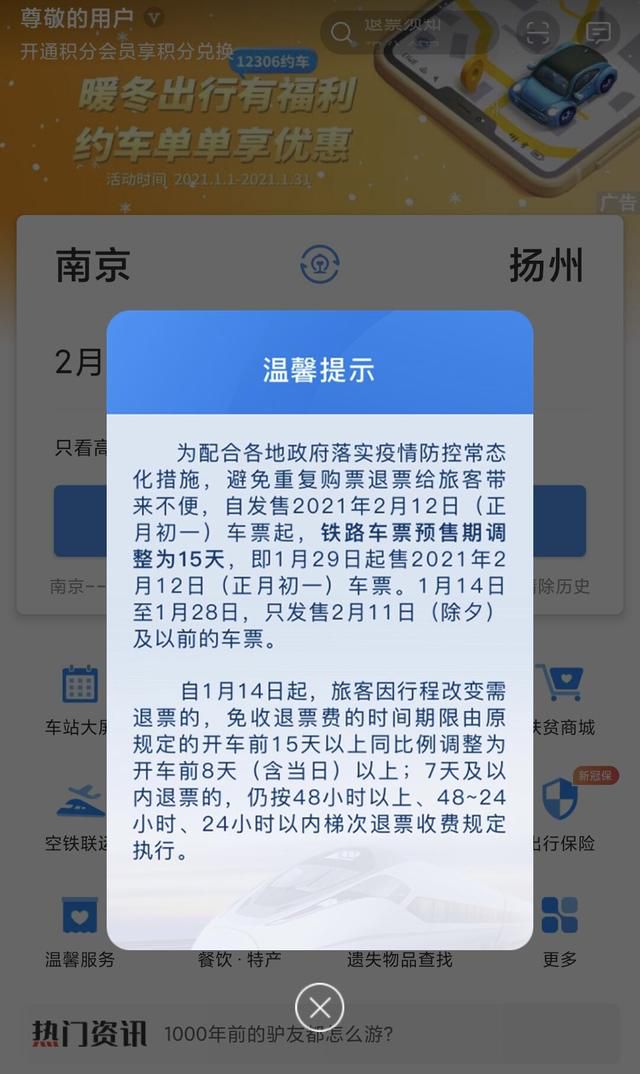This screenshot has height=1074, width=640.
Task: Open 更多 services
Action: pyautogui.click(x=559, y=930)
